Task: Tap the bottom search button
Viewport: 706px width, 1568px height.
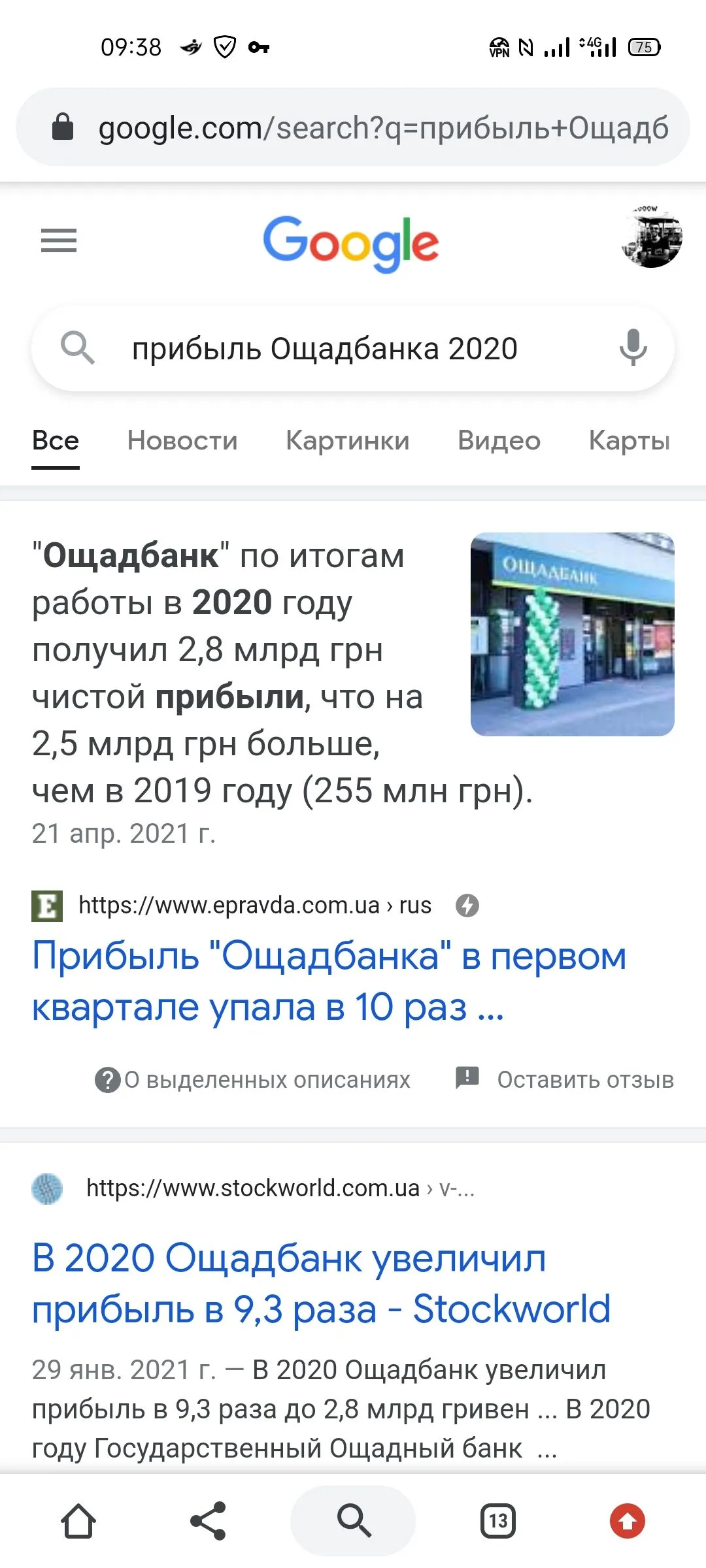Action: click(x=353, y=1521)
